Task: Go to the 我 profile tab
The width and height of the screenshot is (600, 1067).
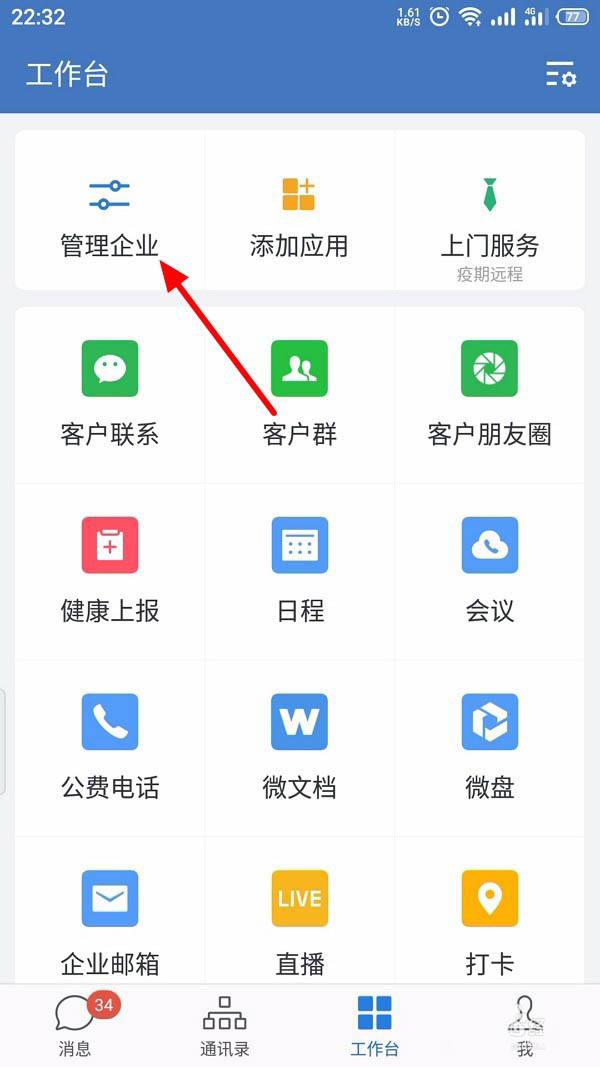Action: click(x=524, y=1025)
